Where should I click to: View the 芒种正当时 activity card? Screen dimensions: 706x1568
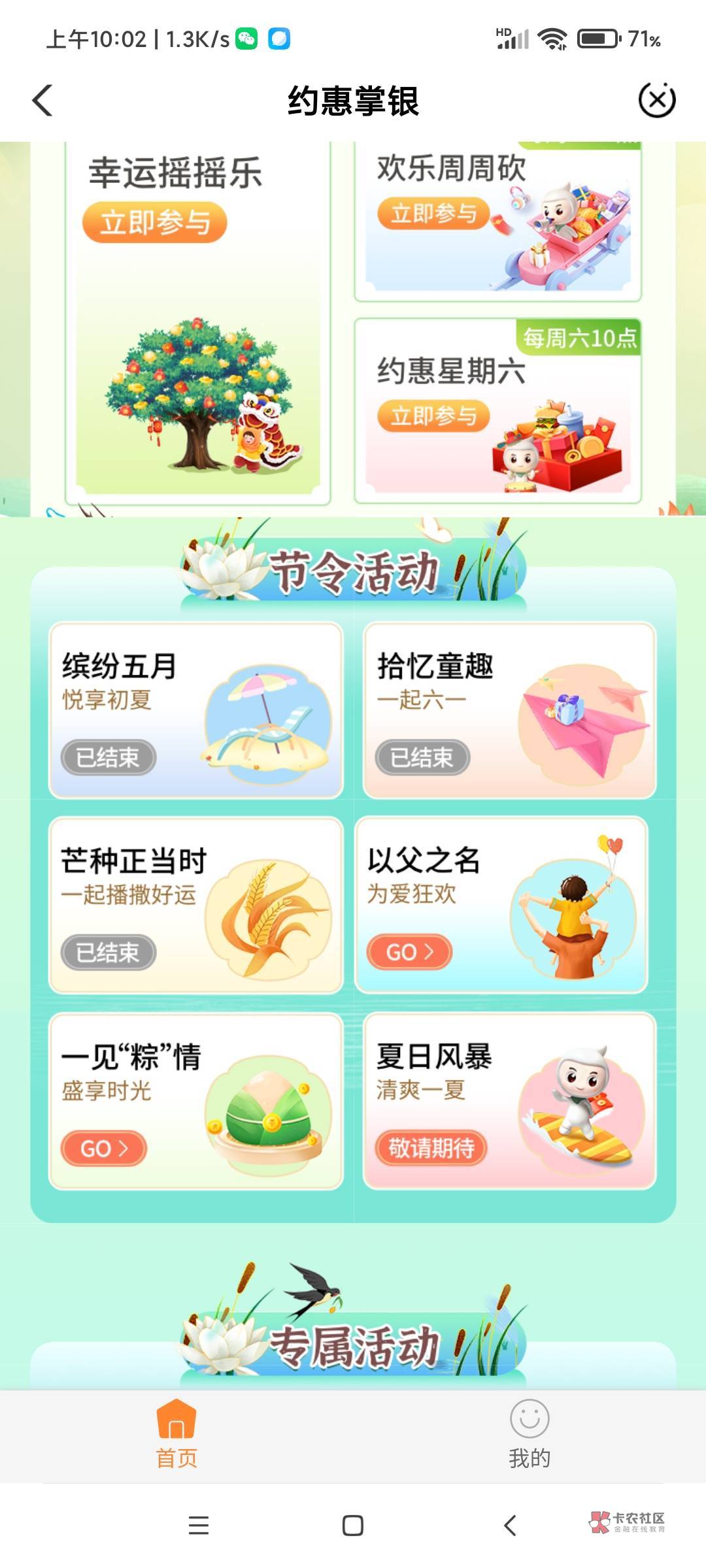click(x=196, y=905)
